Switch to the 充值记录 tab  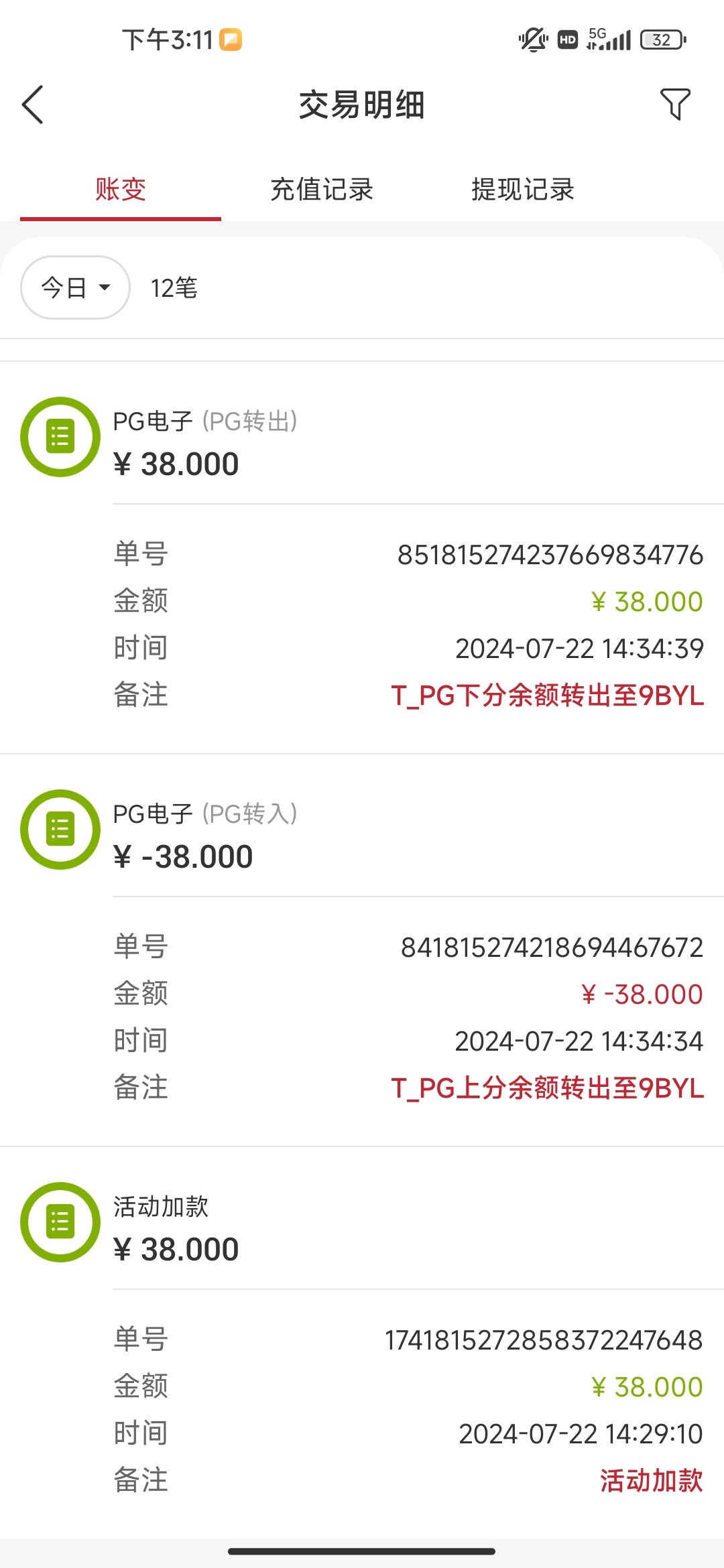(x=322, y=189)
